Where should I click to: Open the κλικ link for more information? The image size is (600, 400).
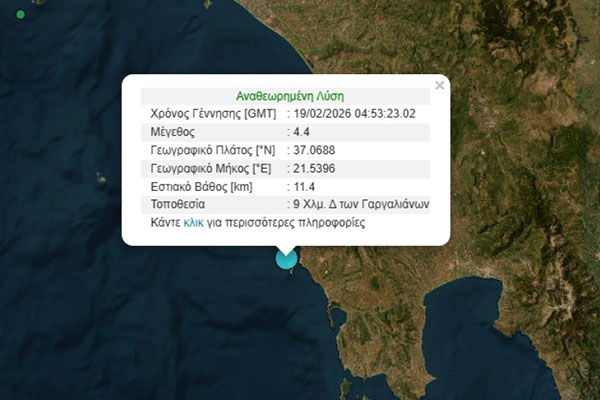tap(194, 223)
